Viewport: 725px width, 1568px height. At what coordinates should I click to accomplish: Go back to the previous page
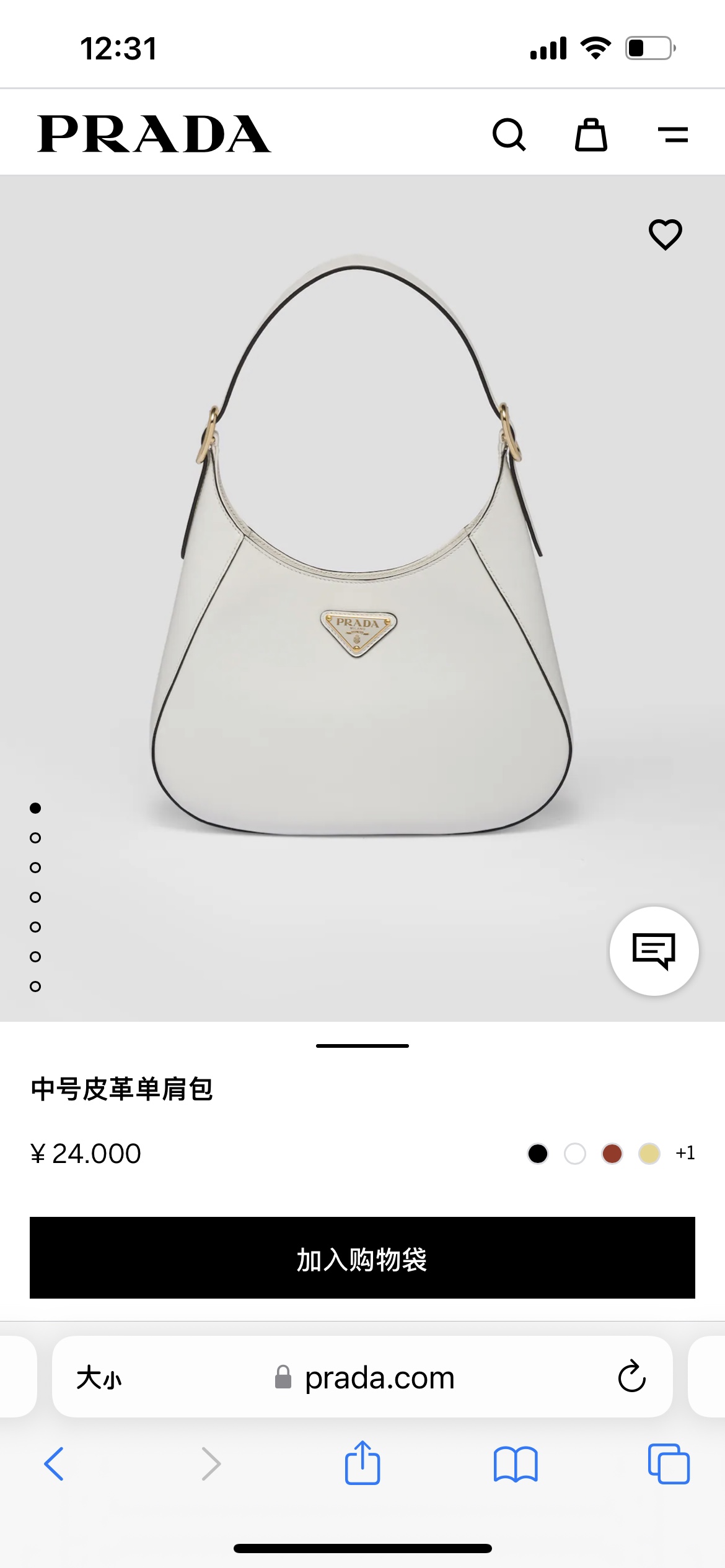[x=55, y=1464]
